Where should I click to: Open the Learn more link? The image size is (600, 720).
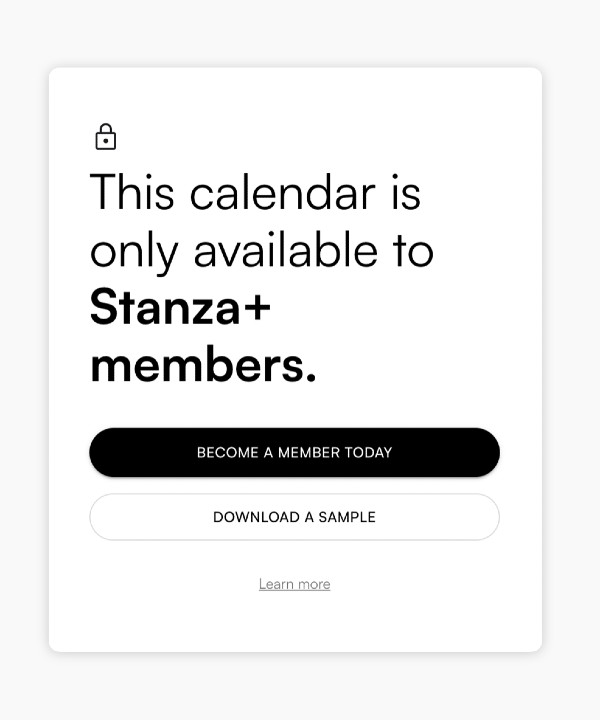tap(294, 584)
